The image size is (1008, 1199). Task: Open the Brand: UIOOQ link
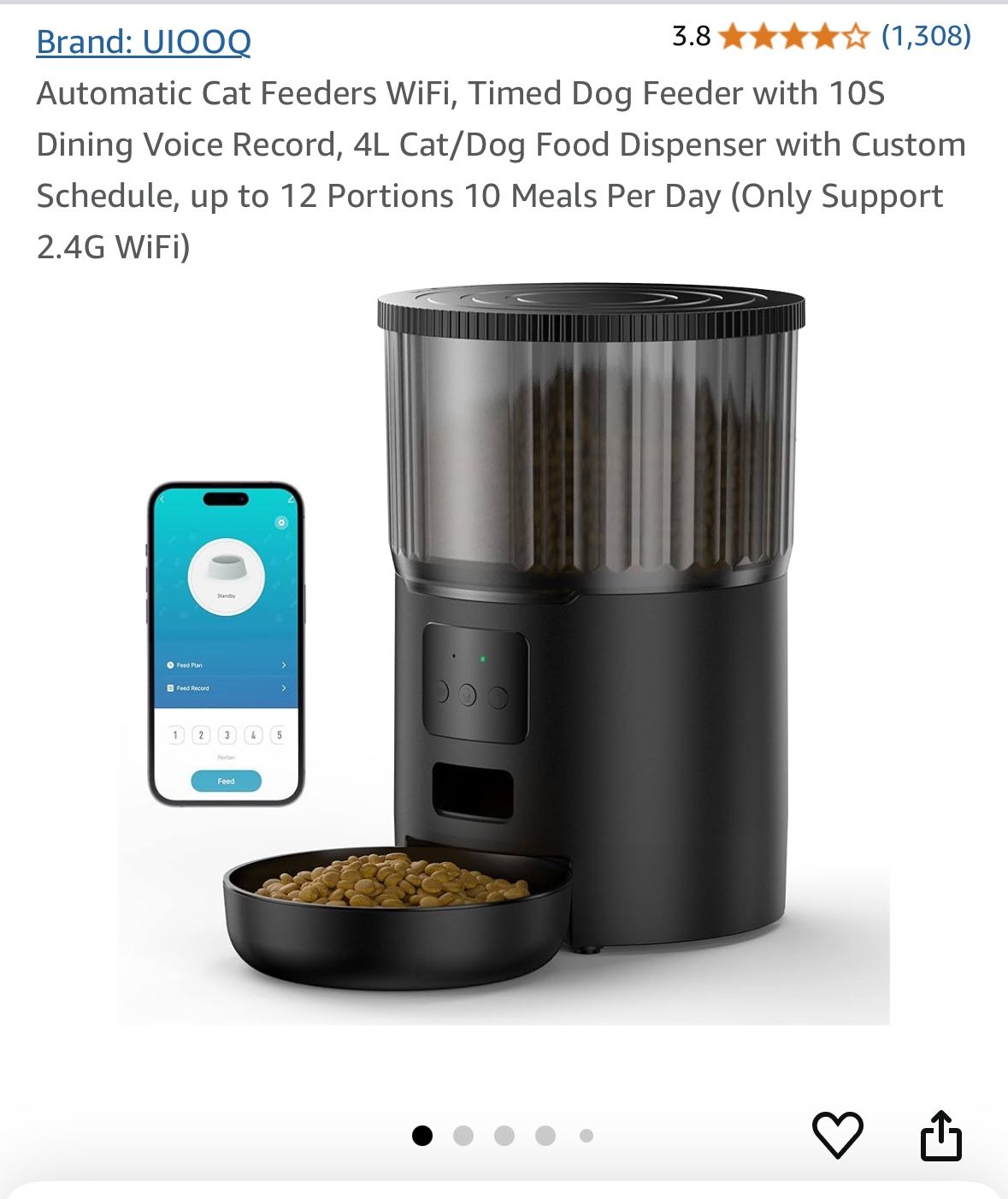click(144, 41)
